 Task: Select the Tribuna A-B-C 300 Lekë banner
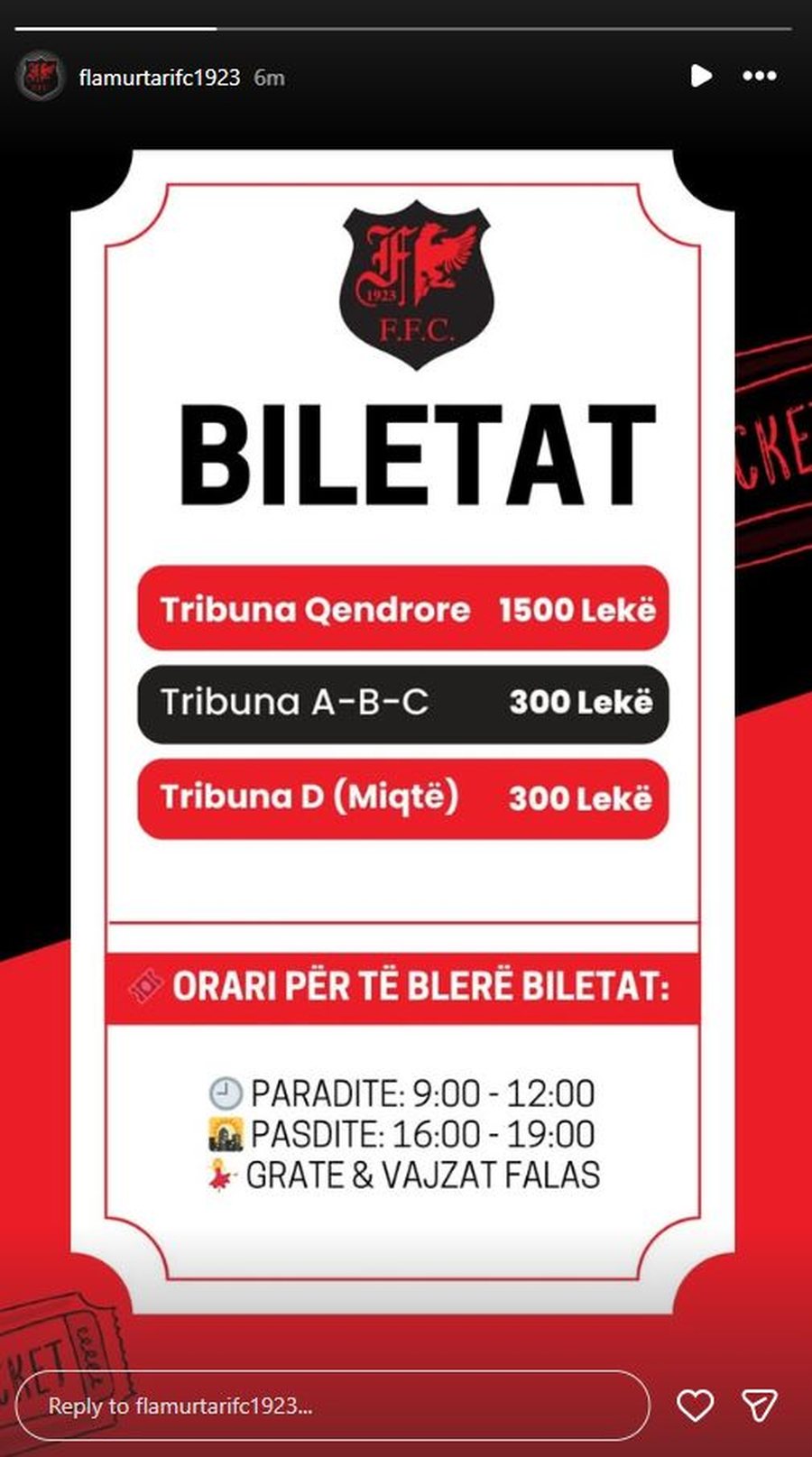pyautogui.click(x=404, y=703)
